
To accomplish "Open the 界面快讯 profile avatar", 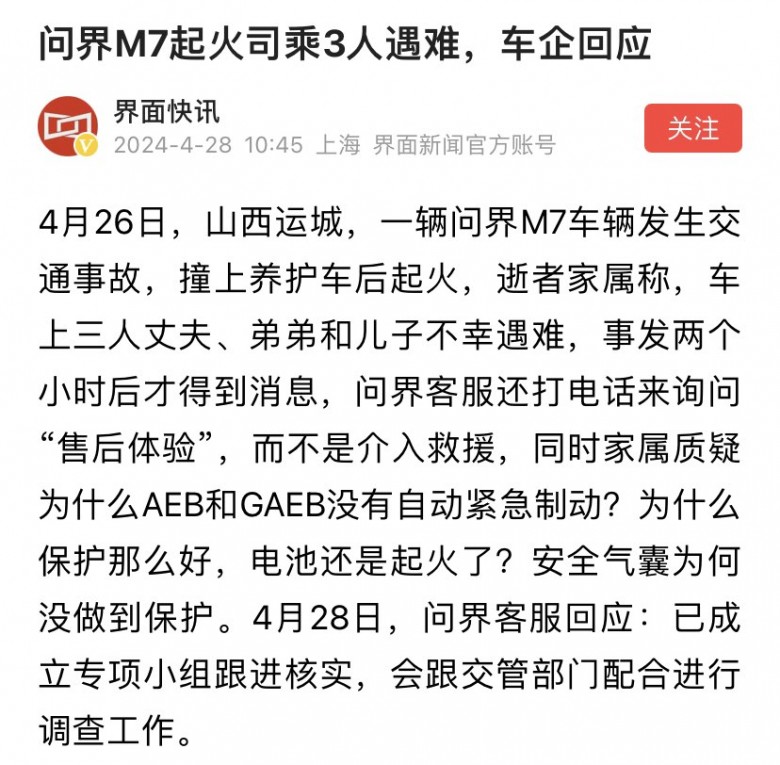I will click(67, 127).
